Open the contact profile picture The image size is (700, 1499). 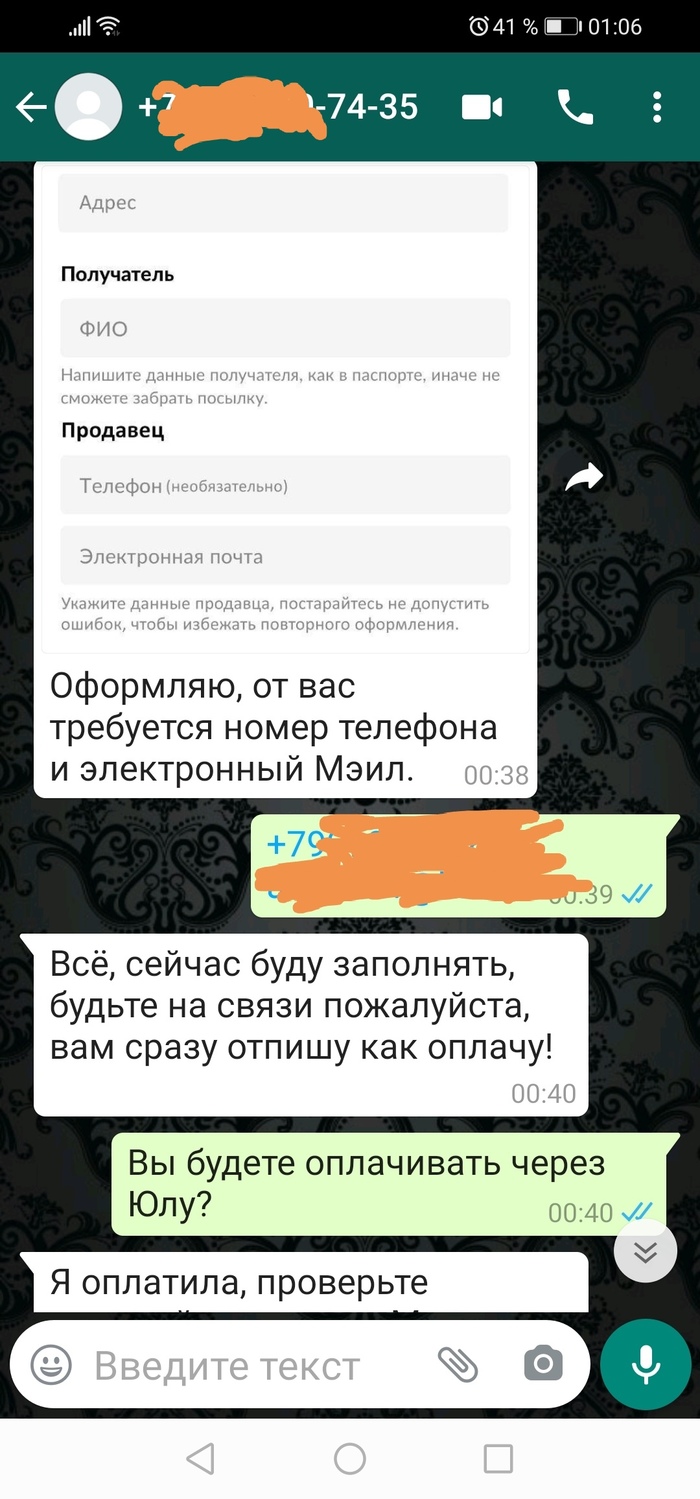(x=90, y=106)
